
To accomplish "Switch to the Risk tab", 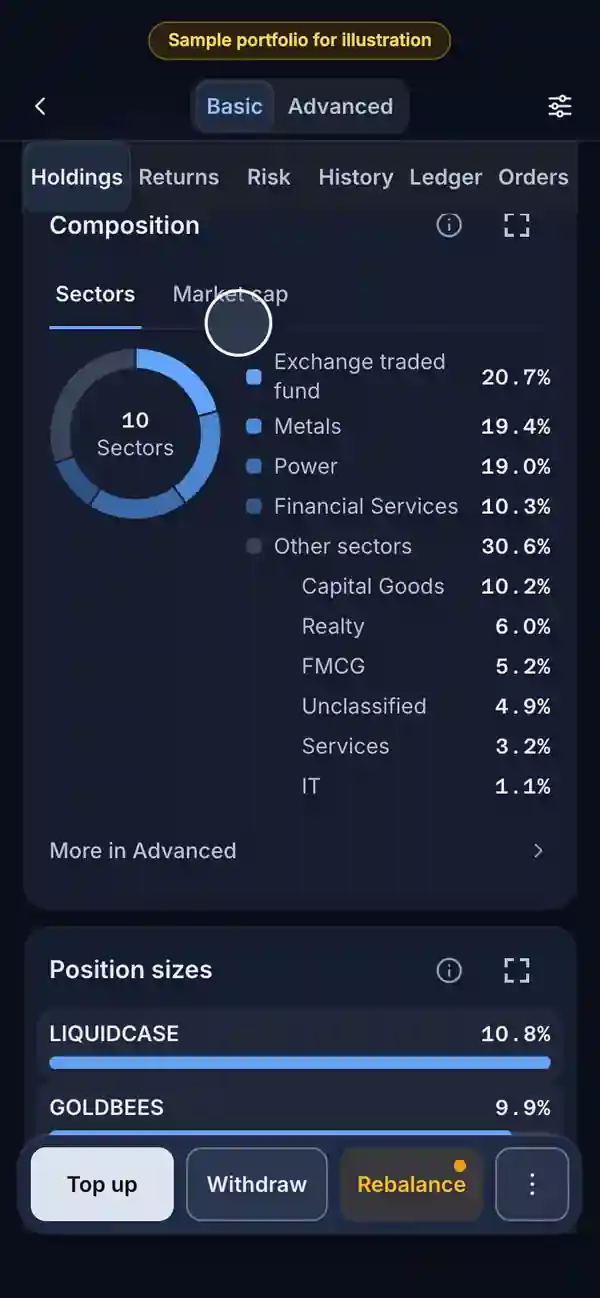I will [x=269, y=177].
